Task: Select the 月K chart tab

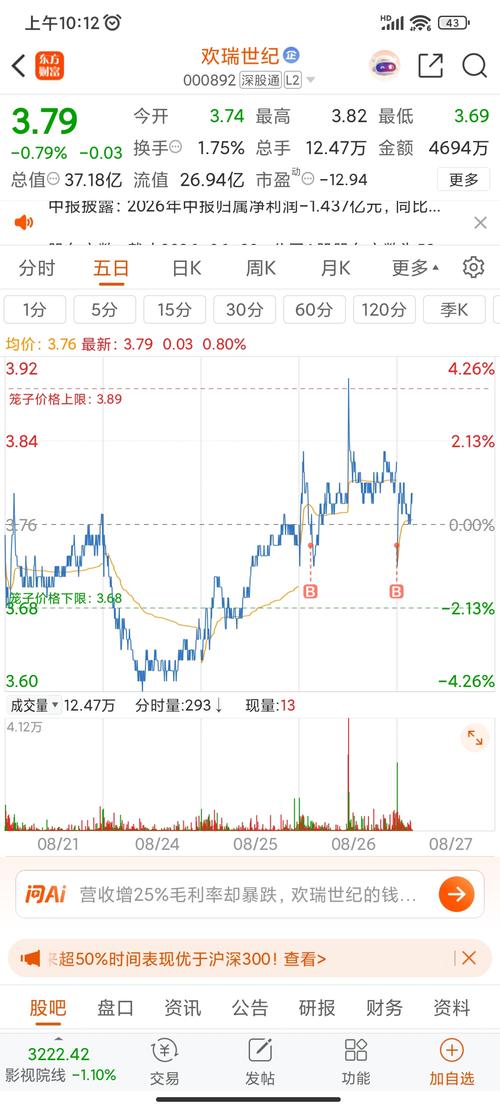Action: pyautogui.click(x=335, y=268)
